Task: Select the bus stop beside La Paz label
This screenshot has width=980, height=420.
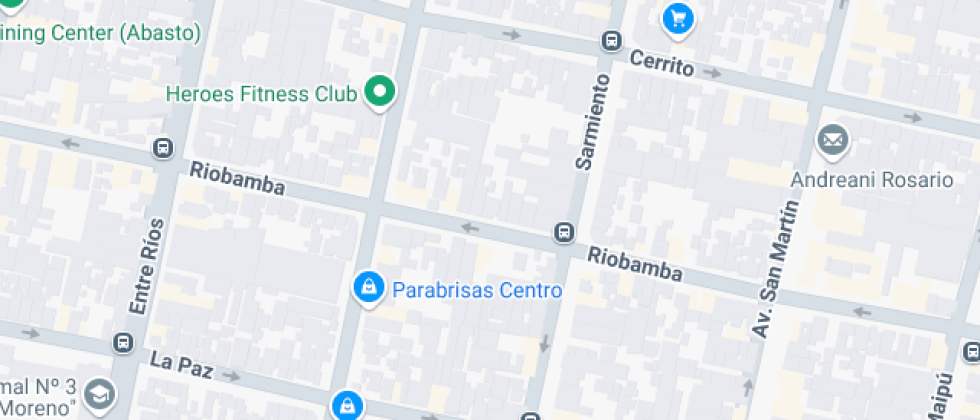Action: [x=123, y=343]
